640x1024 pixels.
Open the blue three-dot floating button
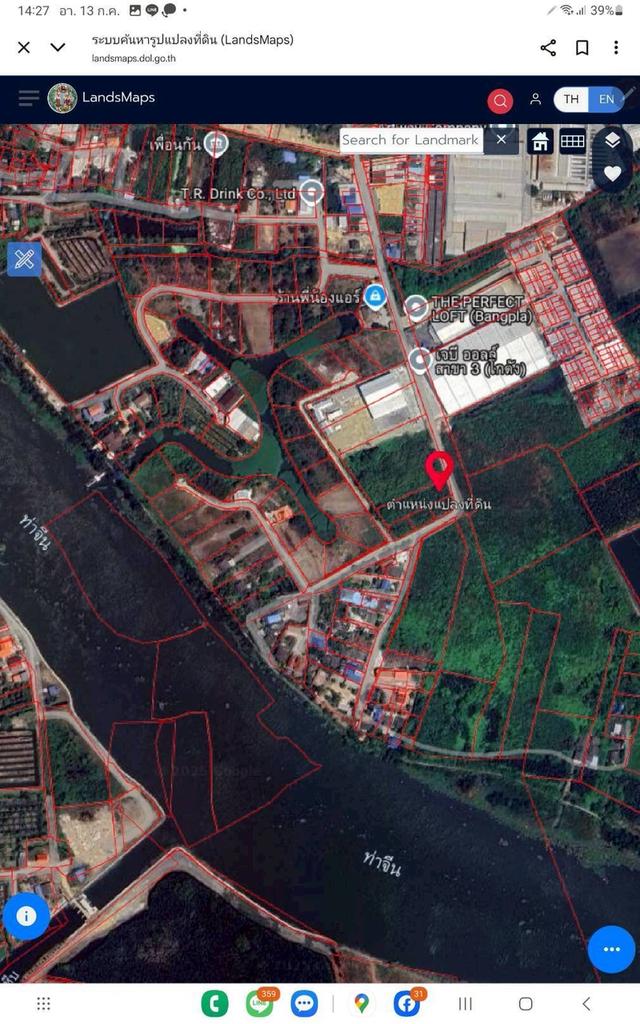point(611,949)
